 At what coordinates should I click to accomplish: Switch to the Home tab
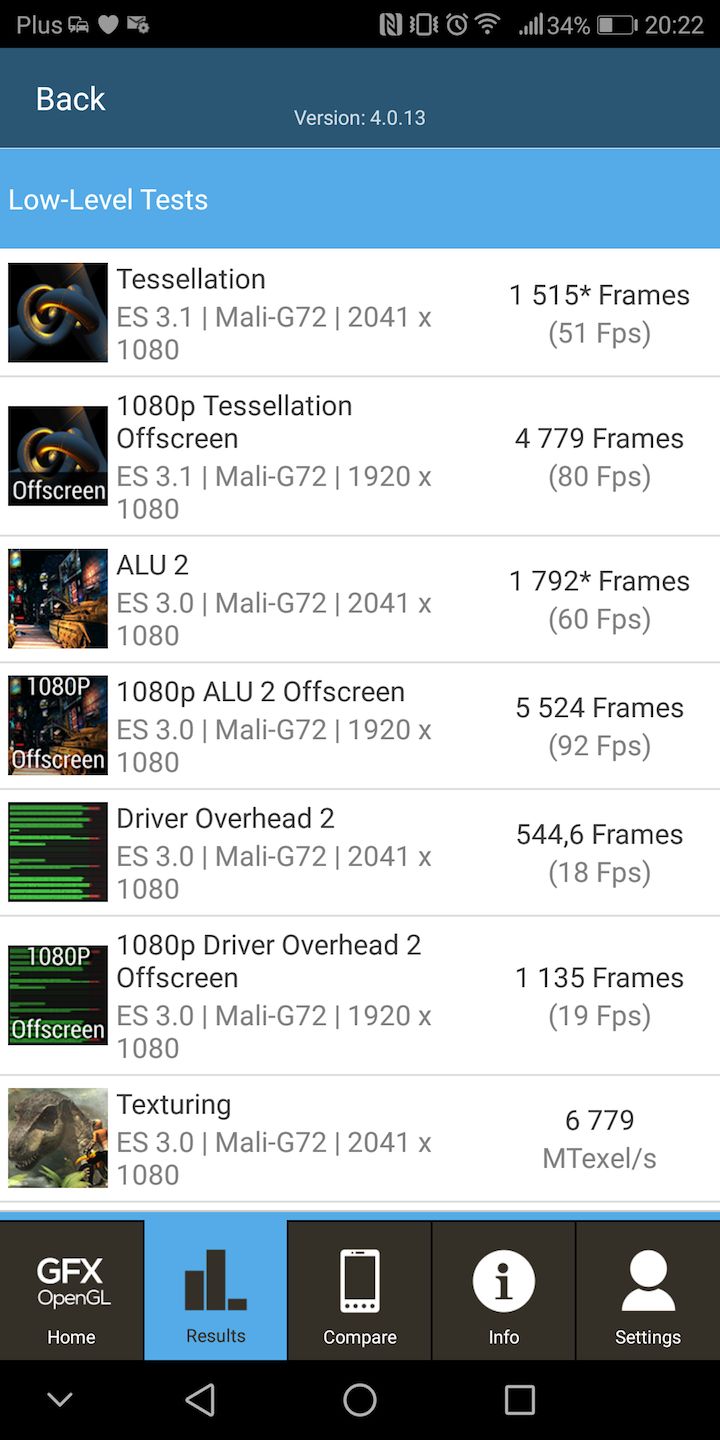point(72,1291)
